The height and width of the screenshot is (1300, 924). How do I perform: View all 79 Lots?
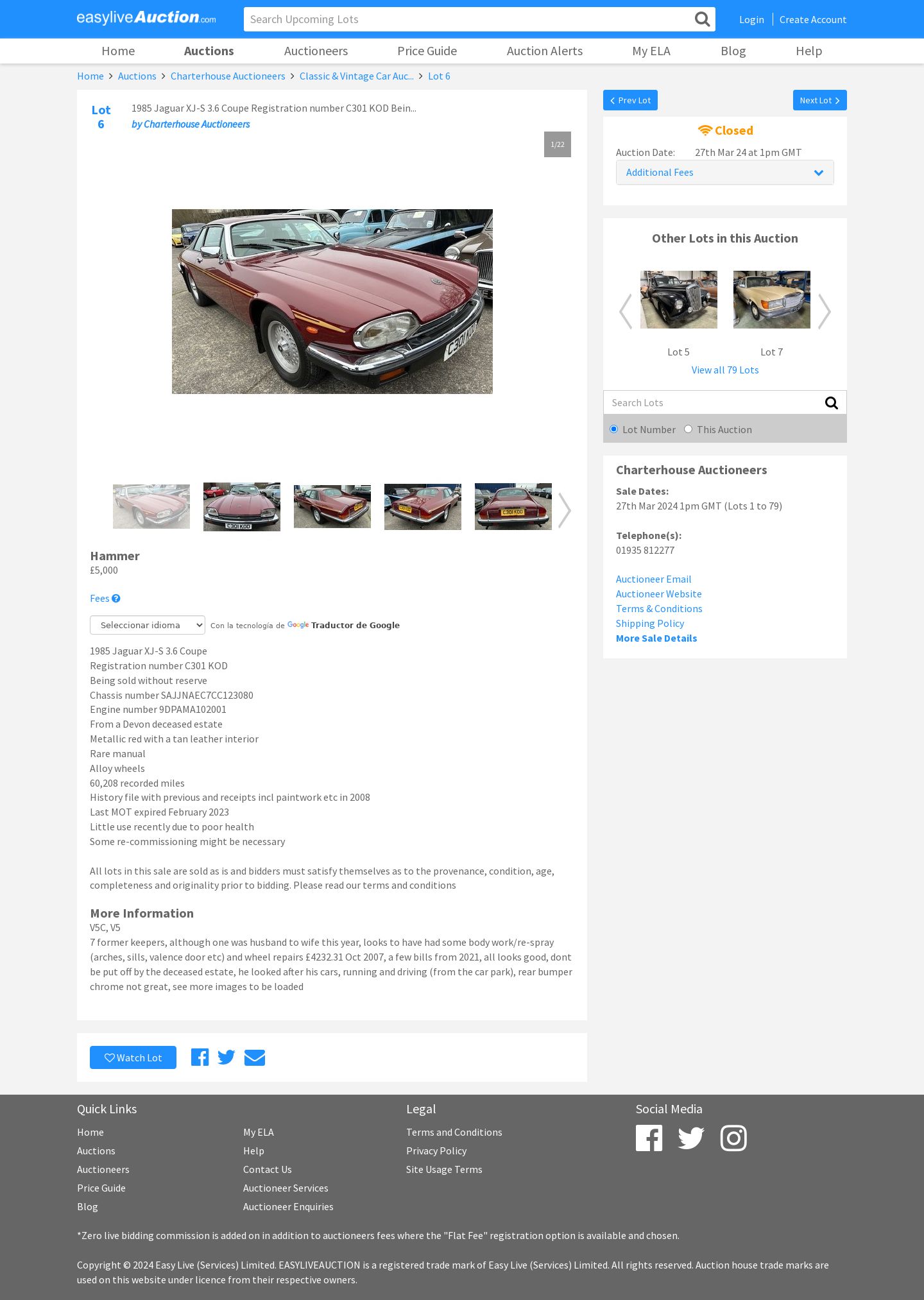tap(724, 370)
